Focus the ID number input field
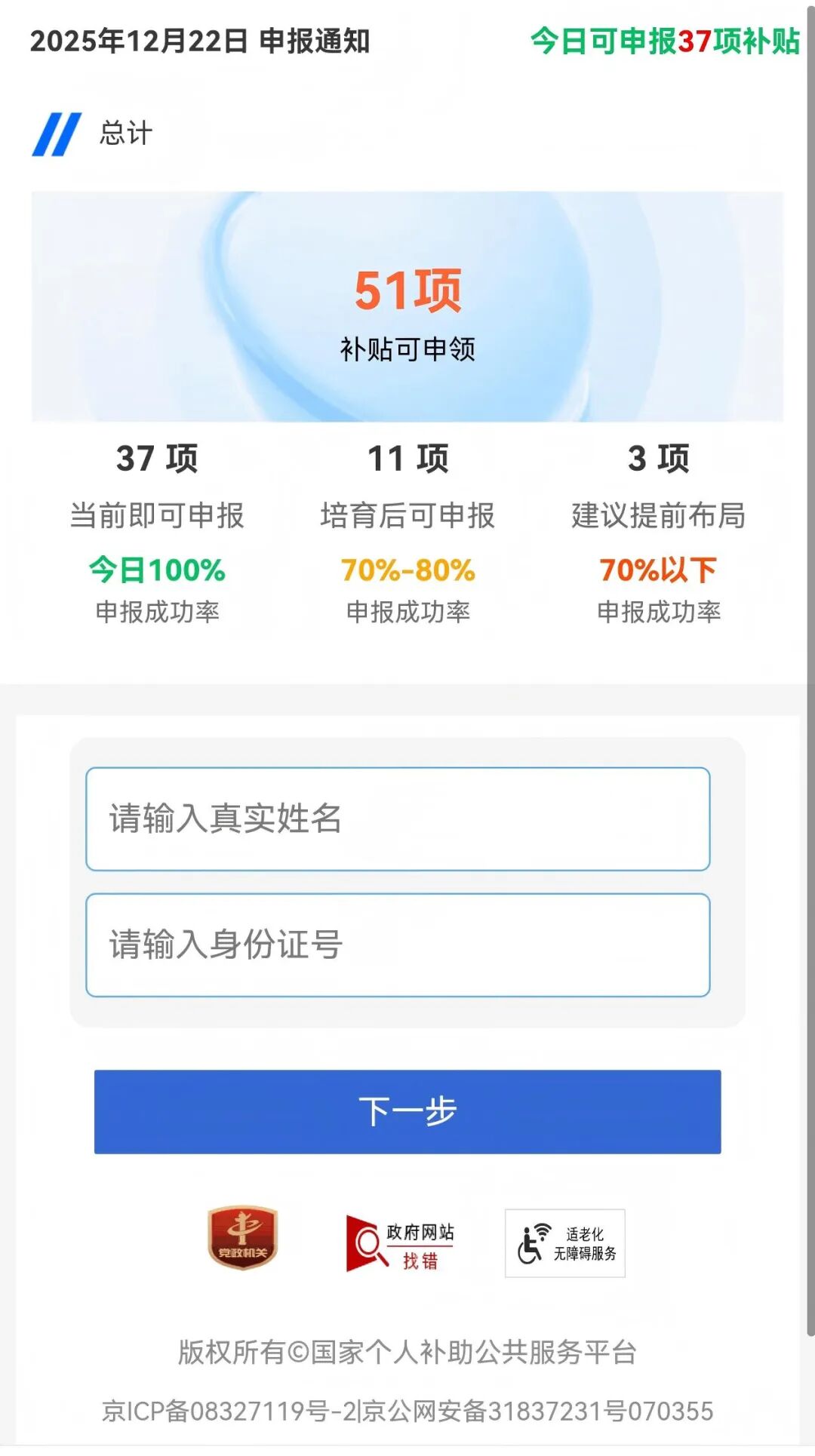815x1456 pixels. pos(398,945)
